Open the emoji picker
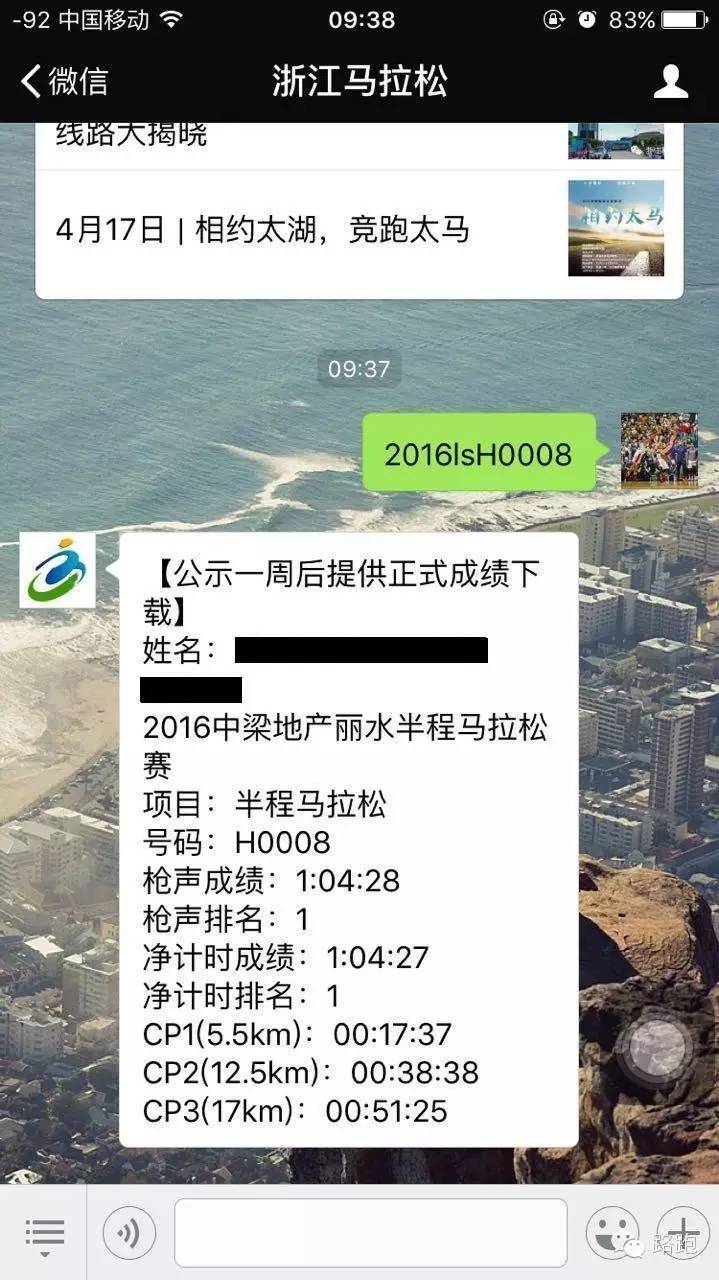719x1280 pixels. click(x=611, y=1233)
